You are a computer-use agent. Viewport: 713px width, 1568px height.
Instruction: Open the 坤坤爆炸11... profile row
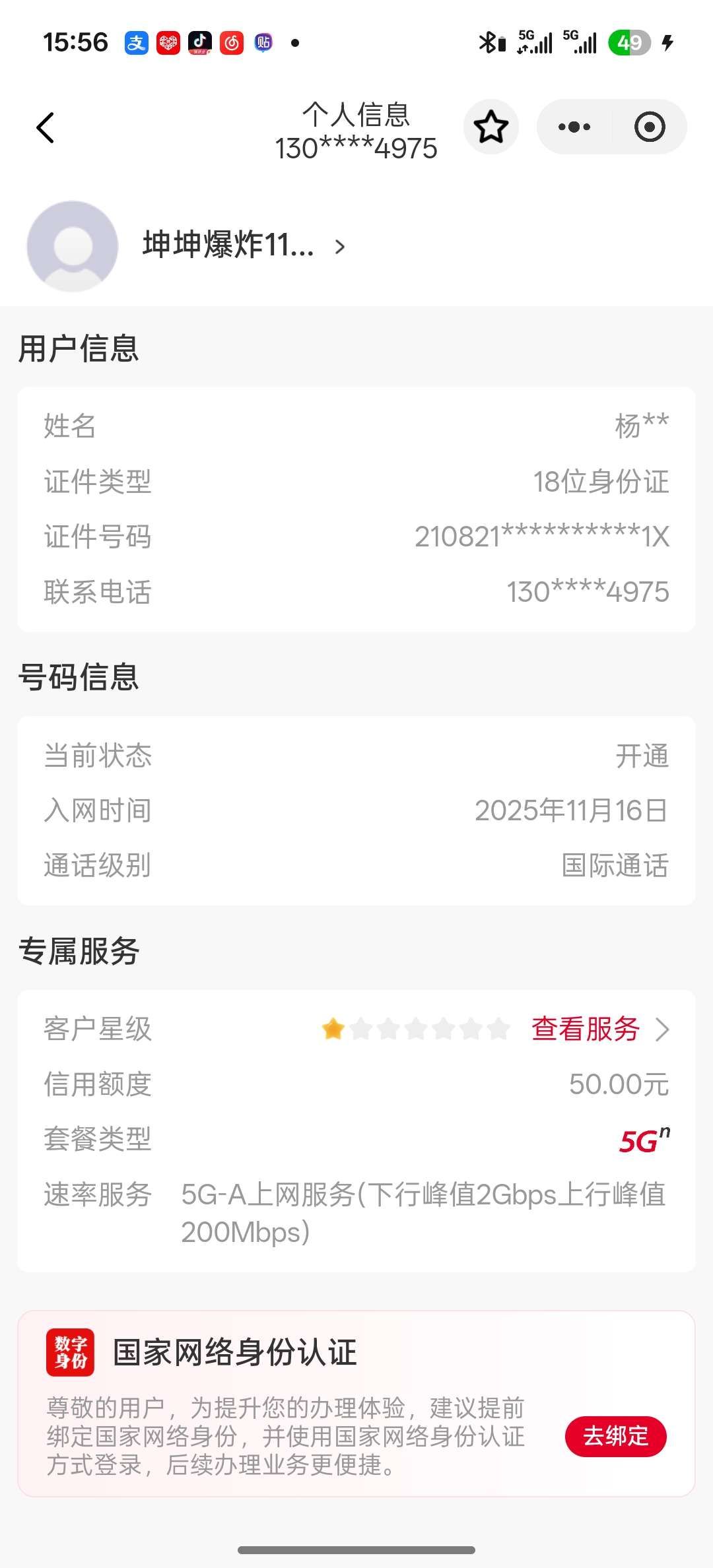243,245
